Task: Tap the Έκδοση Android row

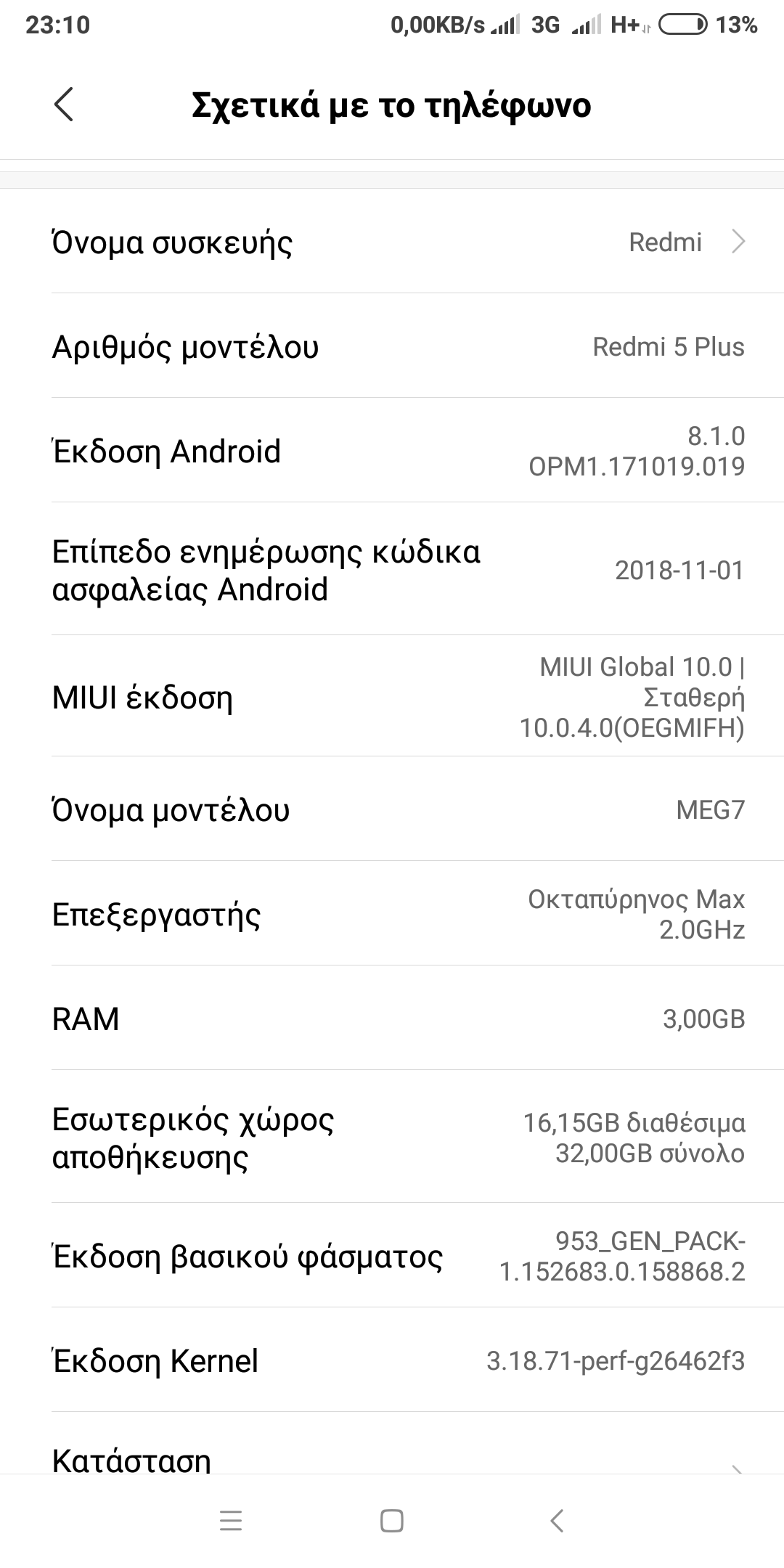Action: pos(392,451)
